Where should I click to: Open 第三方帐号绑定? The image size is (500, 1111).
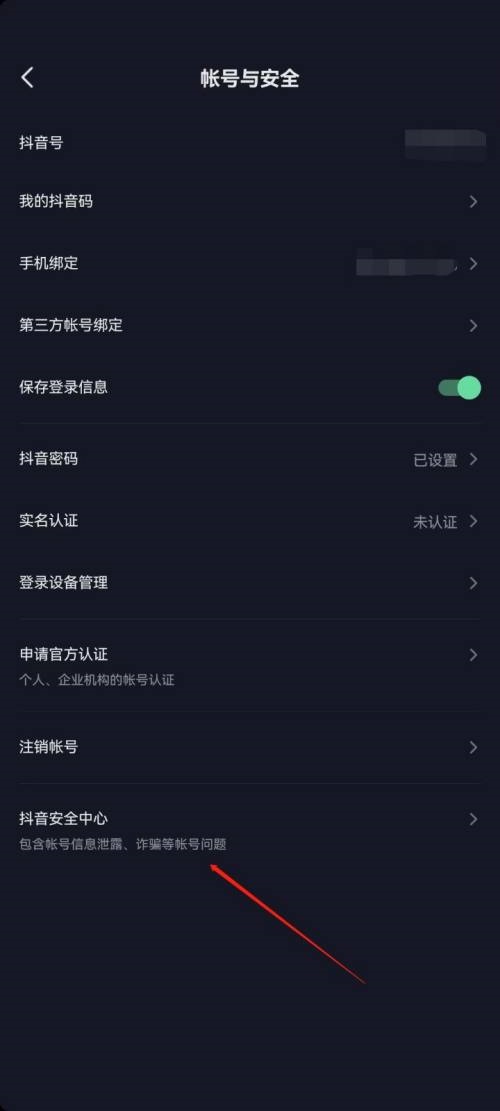[250, 325]
